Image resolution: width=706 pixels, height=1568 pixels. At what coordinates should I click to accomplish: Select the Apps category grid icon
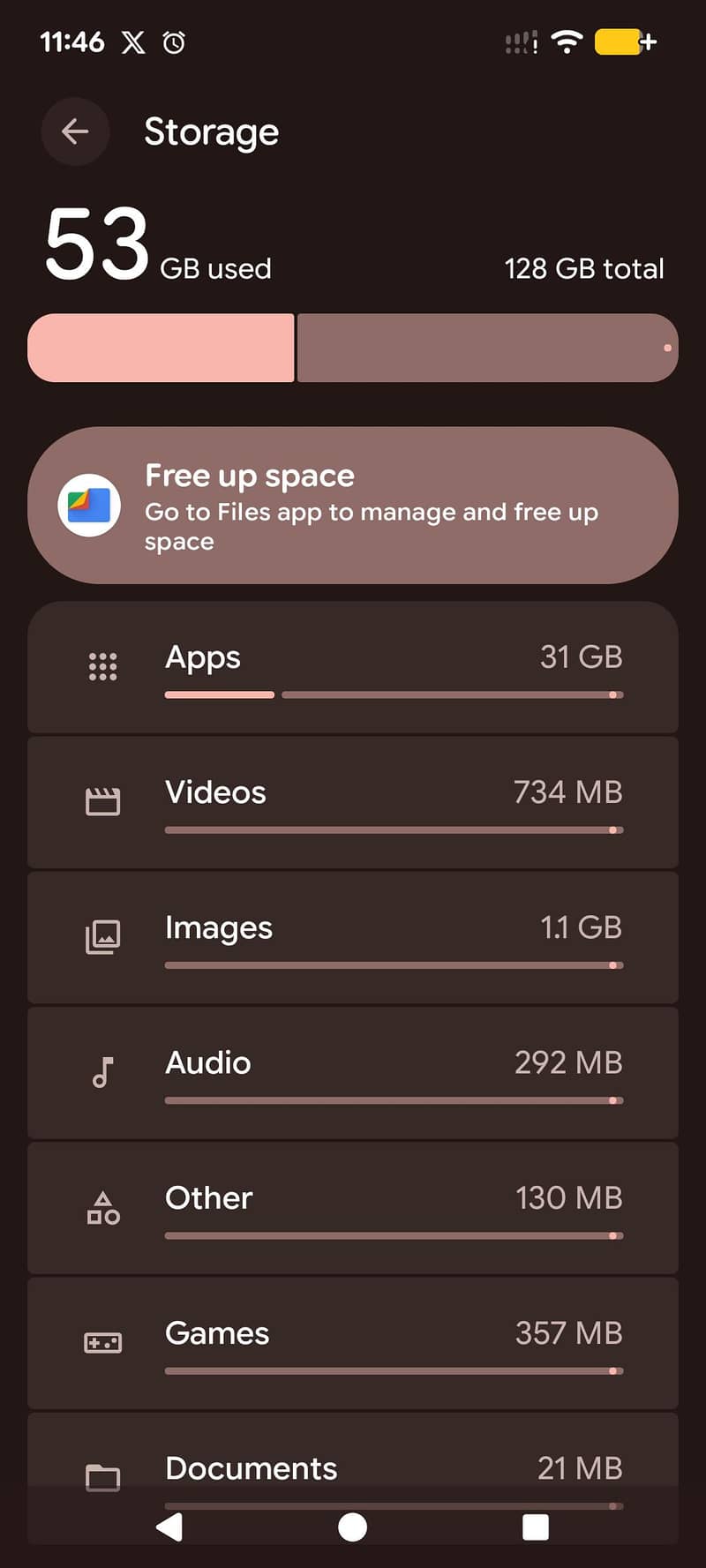tap(102, 666)
